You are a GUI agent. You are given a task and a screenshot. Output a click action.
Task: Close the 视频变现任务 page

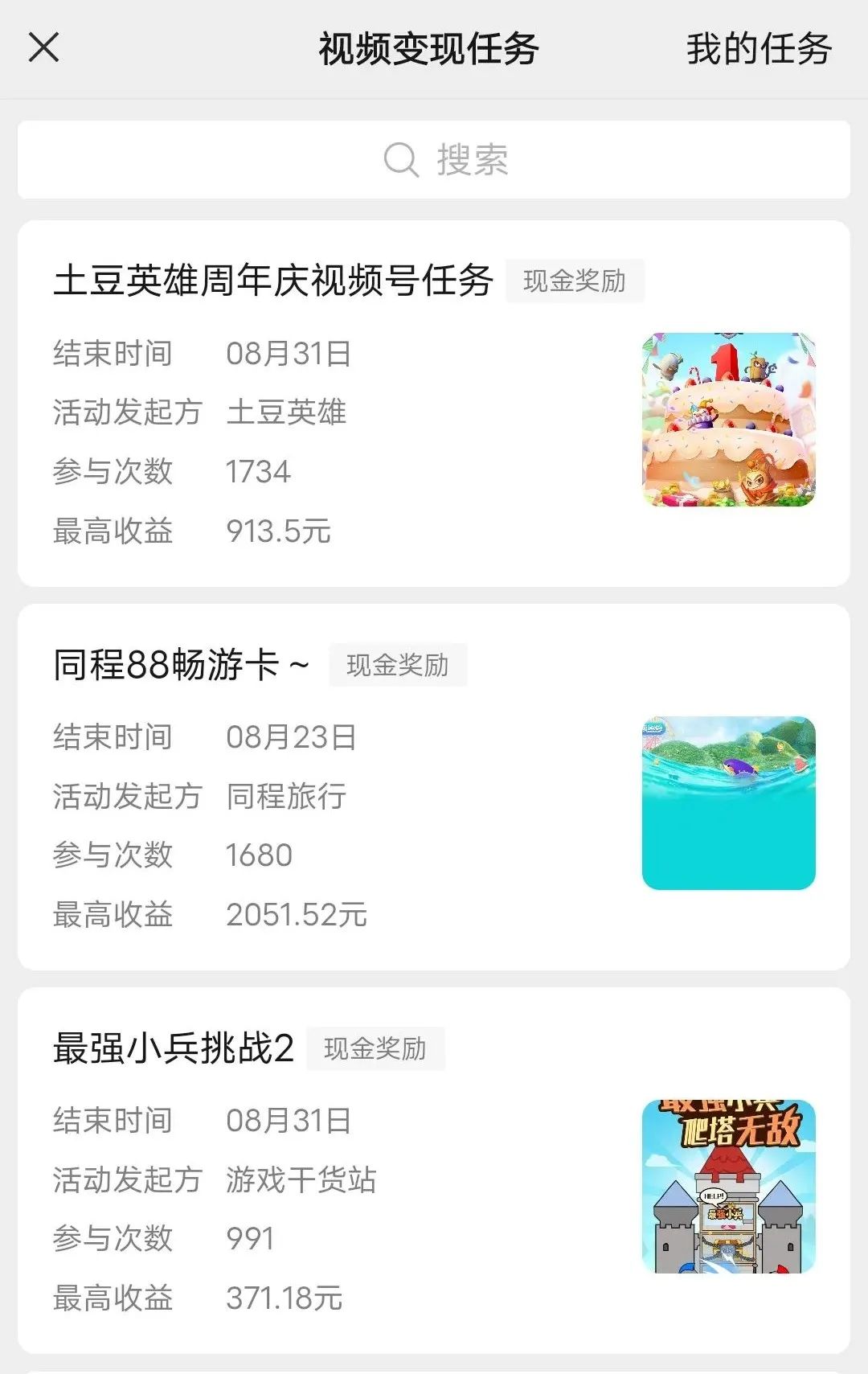[x=44, y=47]
